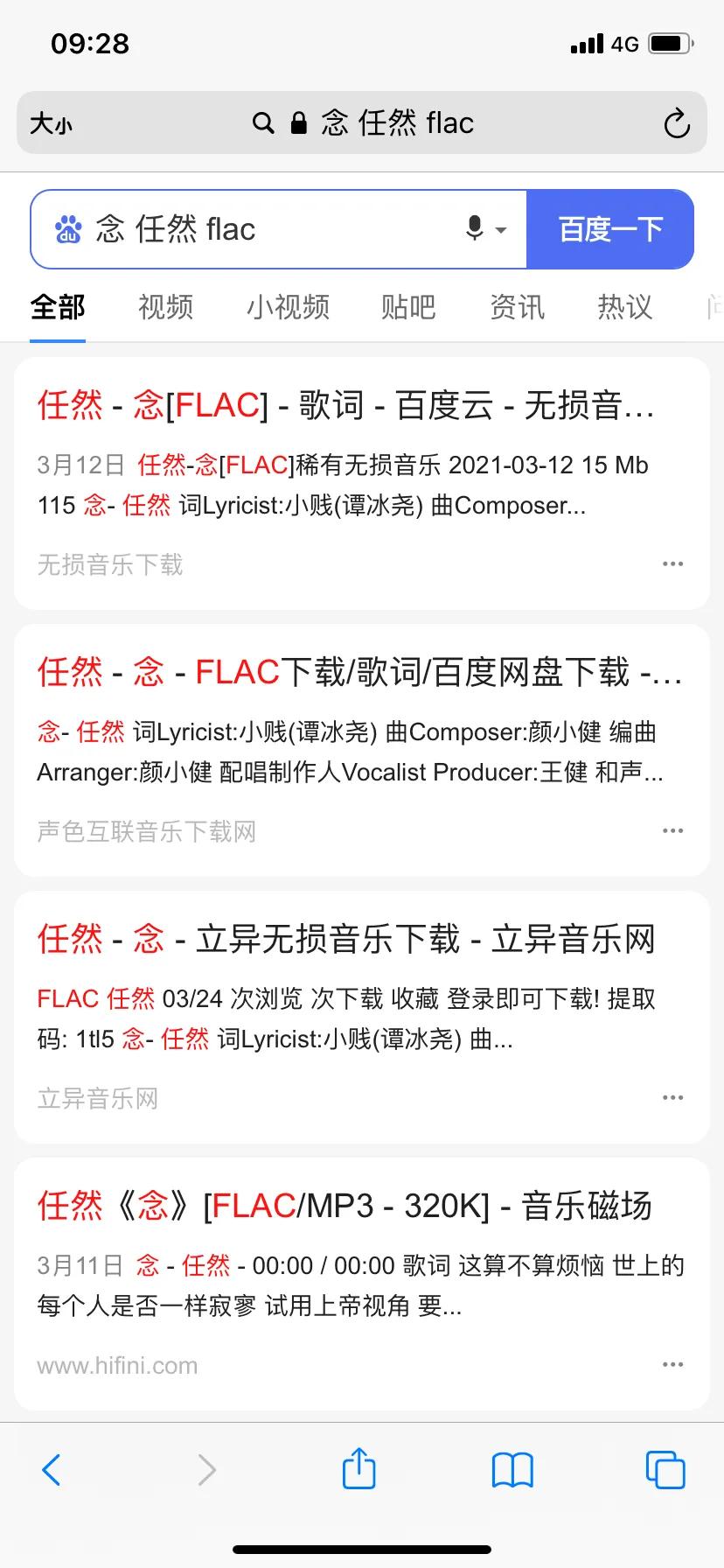Open the bookmarks icon in Safari toolbar
Viewport: 724px width, 1568px height.
point(512,1469)
